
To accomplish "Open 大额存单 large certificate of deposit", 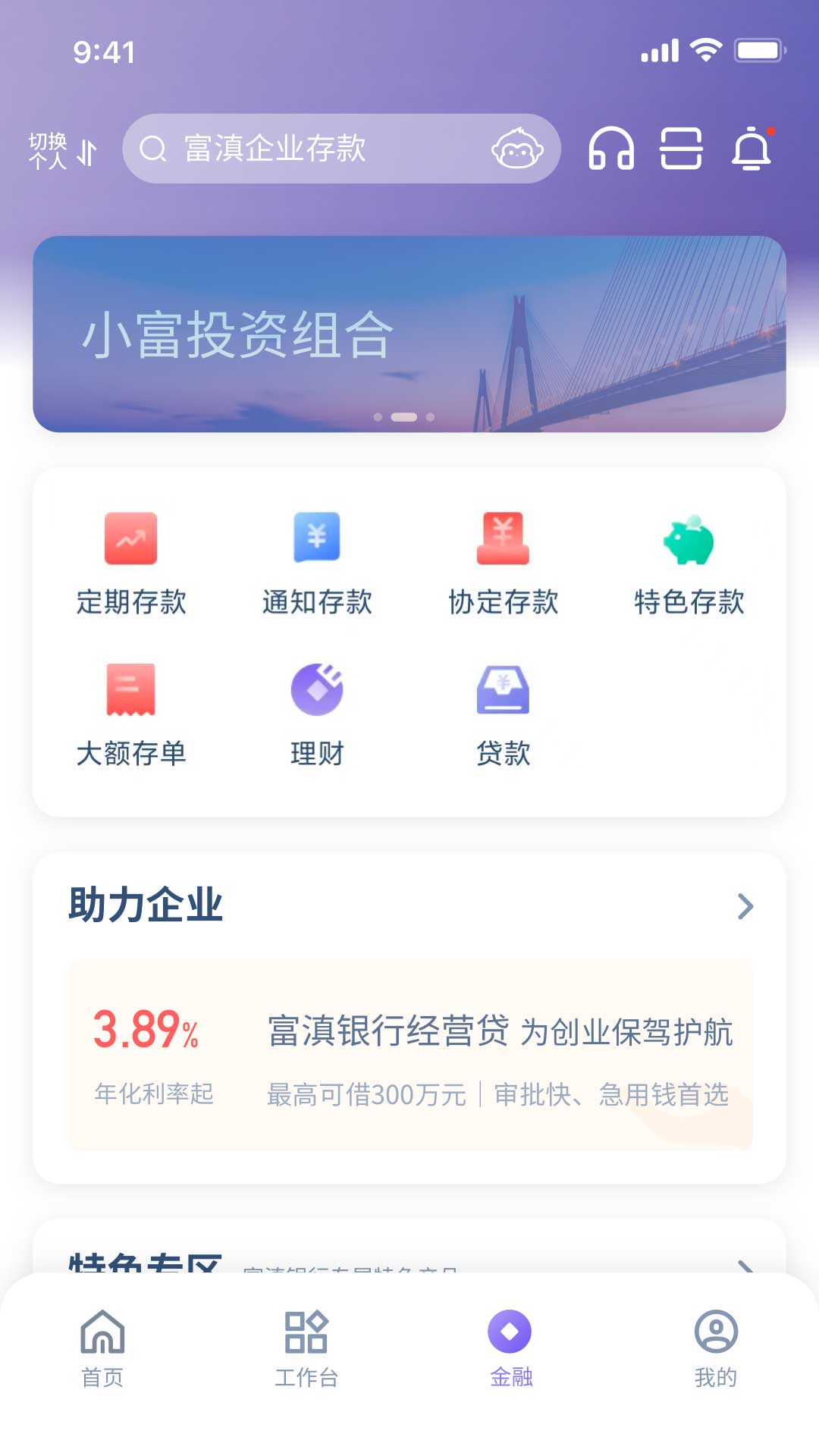I will (x=130, y=690).
